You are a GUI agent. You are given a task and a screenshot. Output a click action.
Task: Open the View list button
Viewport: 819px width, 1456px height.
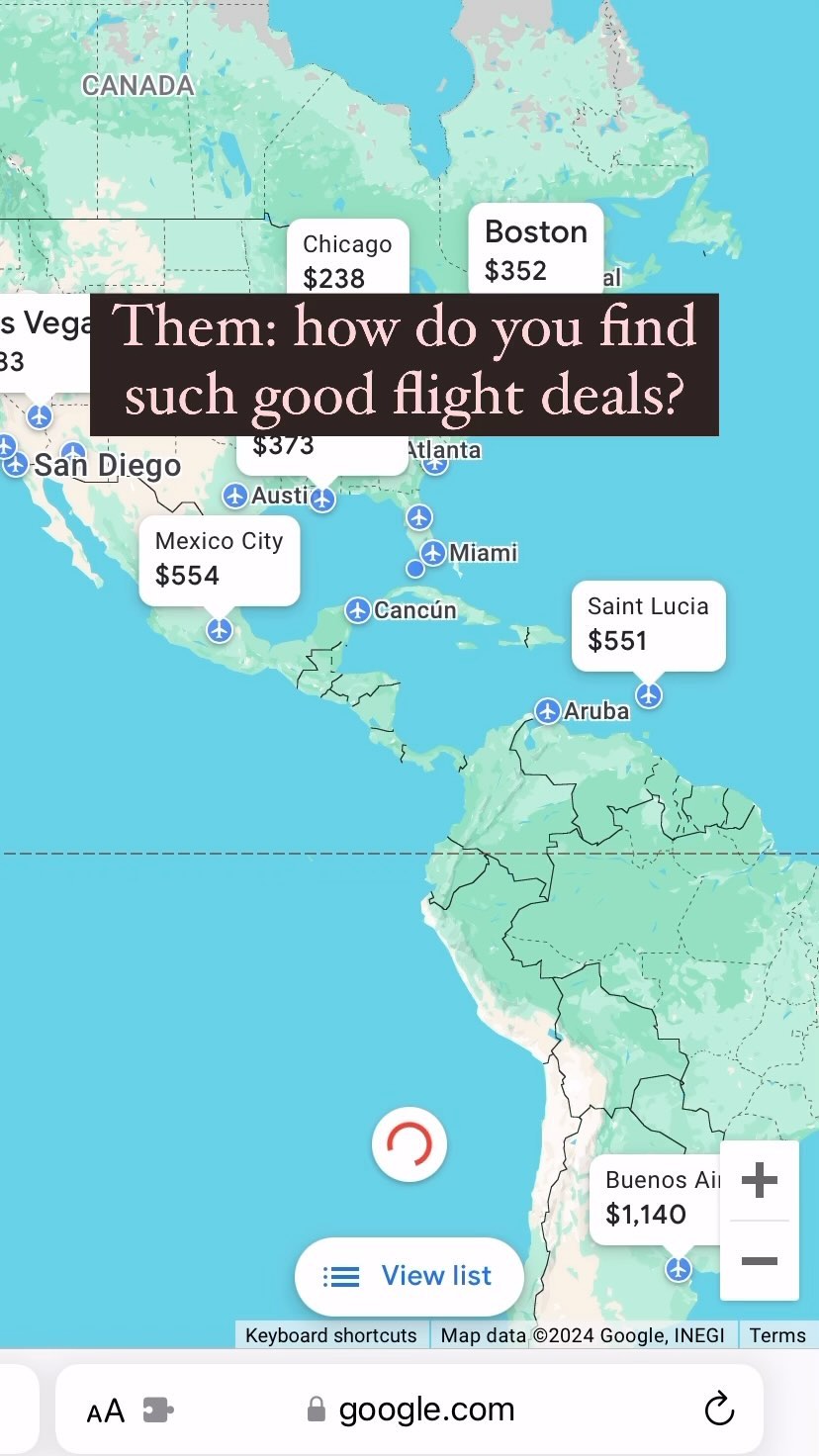tap(409, 1276)
